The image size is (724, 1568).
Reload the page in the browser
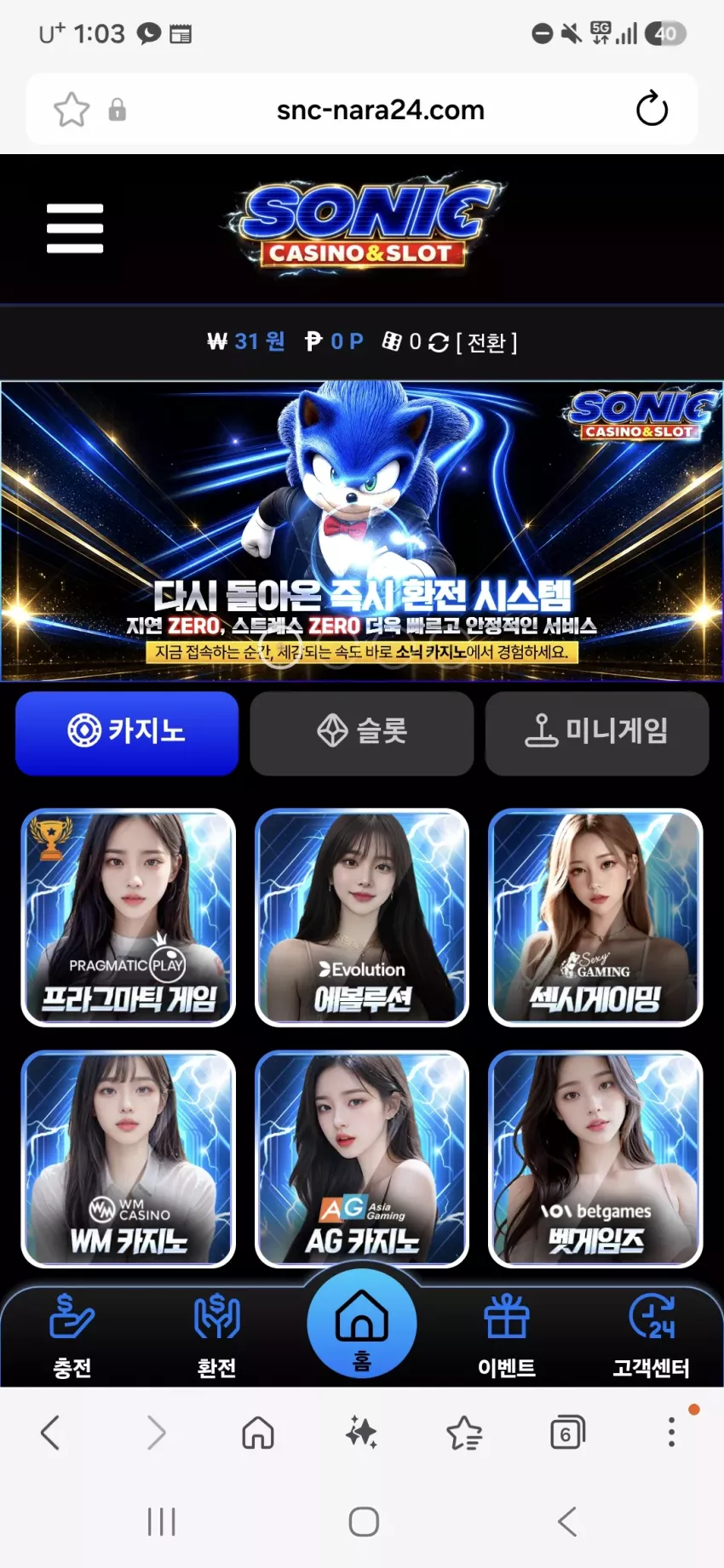point(652,109)
